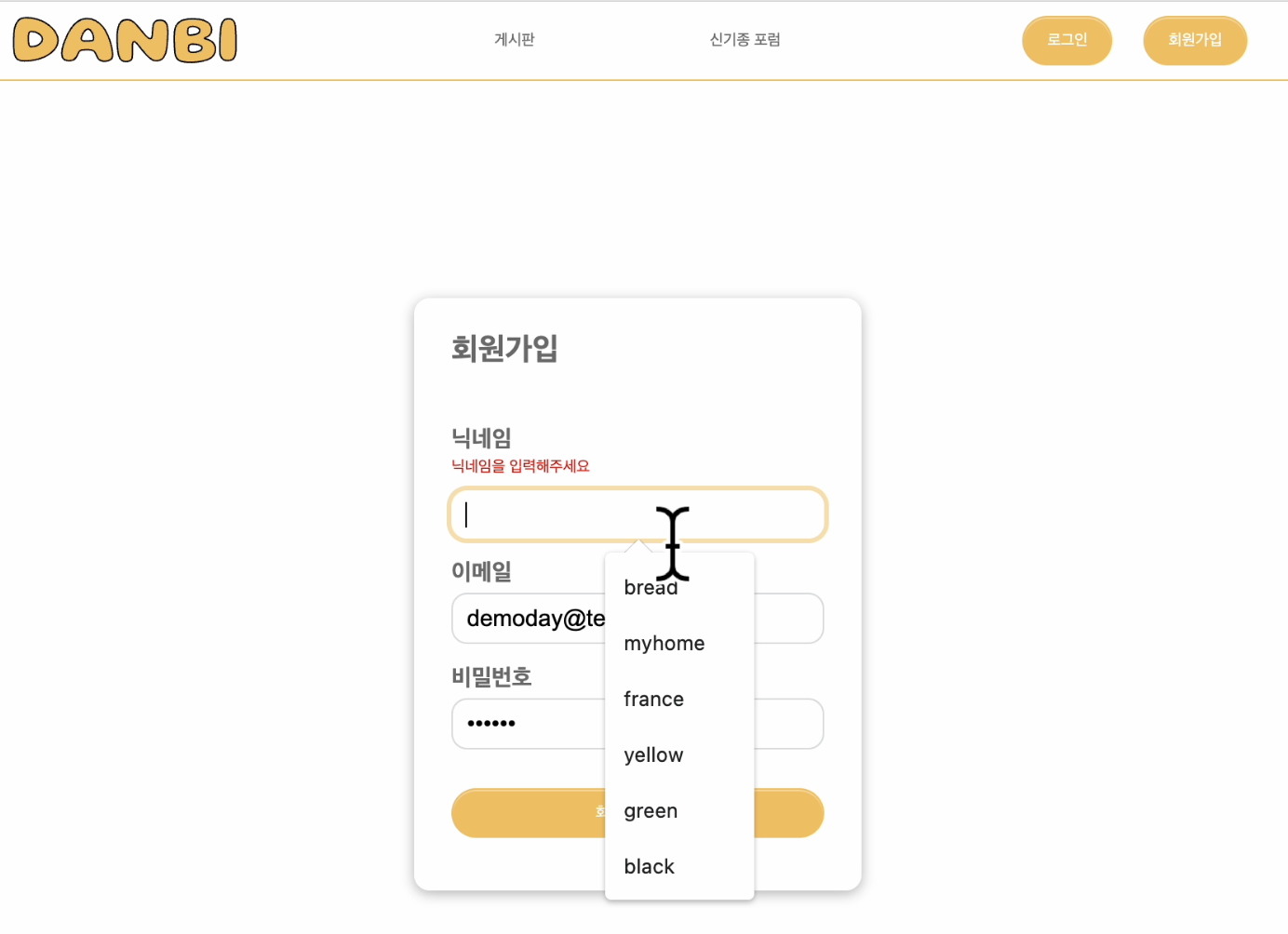The width and height of the screenshot is (1288, 934).
Task: Select 'bread' from the suggestions
Action: 651,588
